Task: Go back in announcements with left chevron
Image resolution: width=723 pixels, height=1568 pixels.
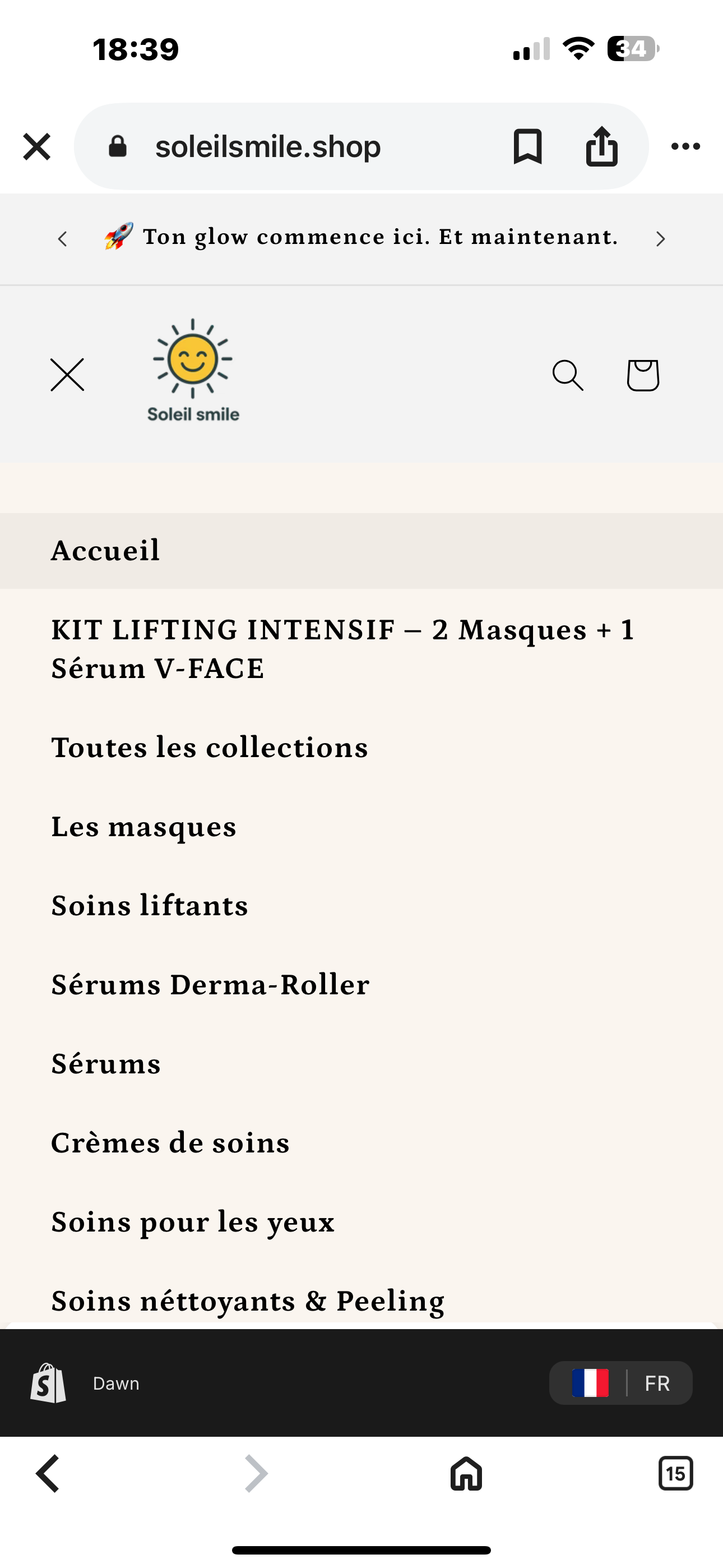Action: click(x=63, y=238)
